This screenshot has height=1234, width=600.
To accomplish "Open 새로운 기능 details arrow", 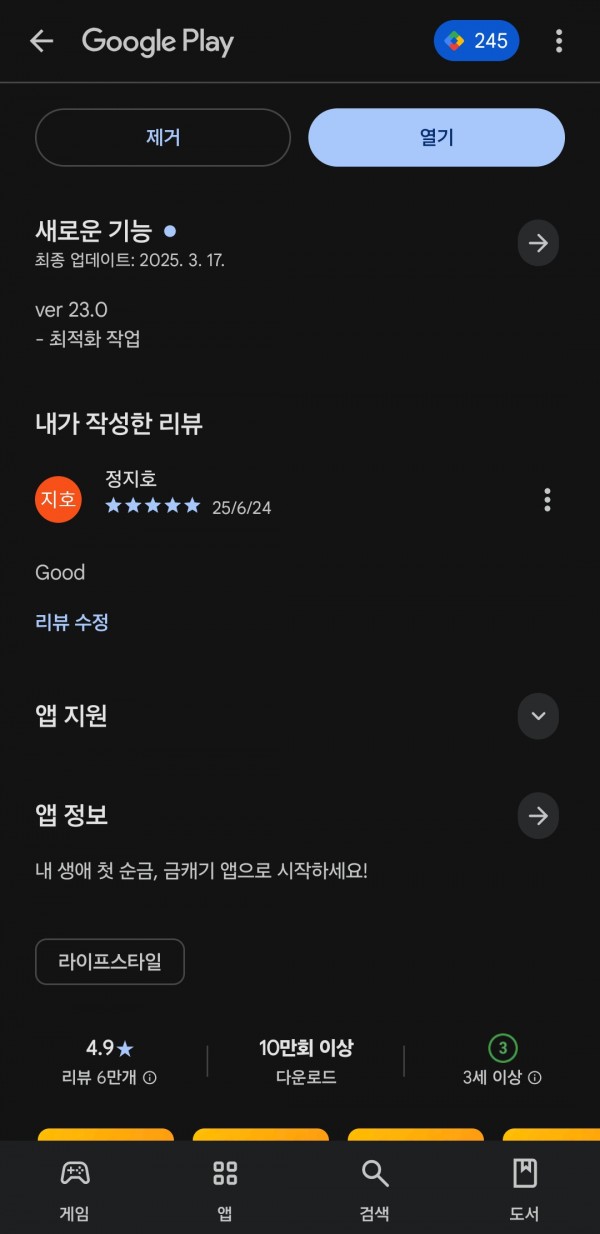I will pos(538,243).
